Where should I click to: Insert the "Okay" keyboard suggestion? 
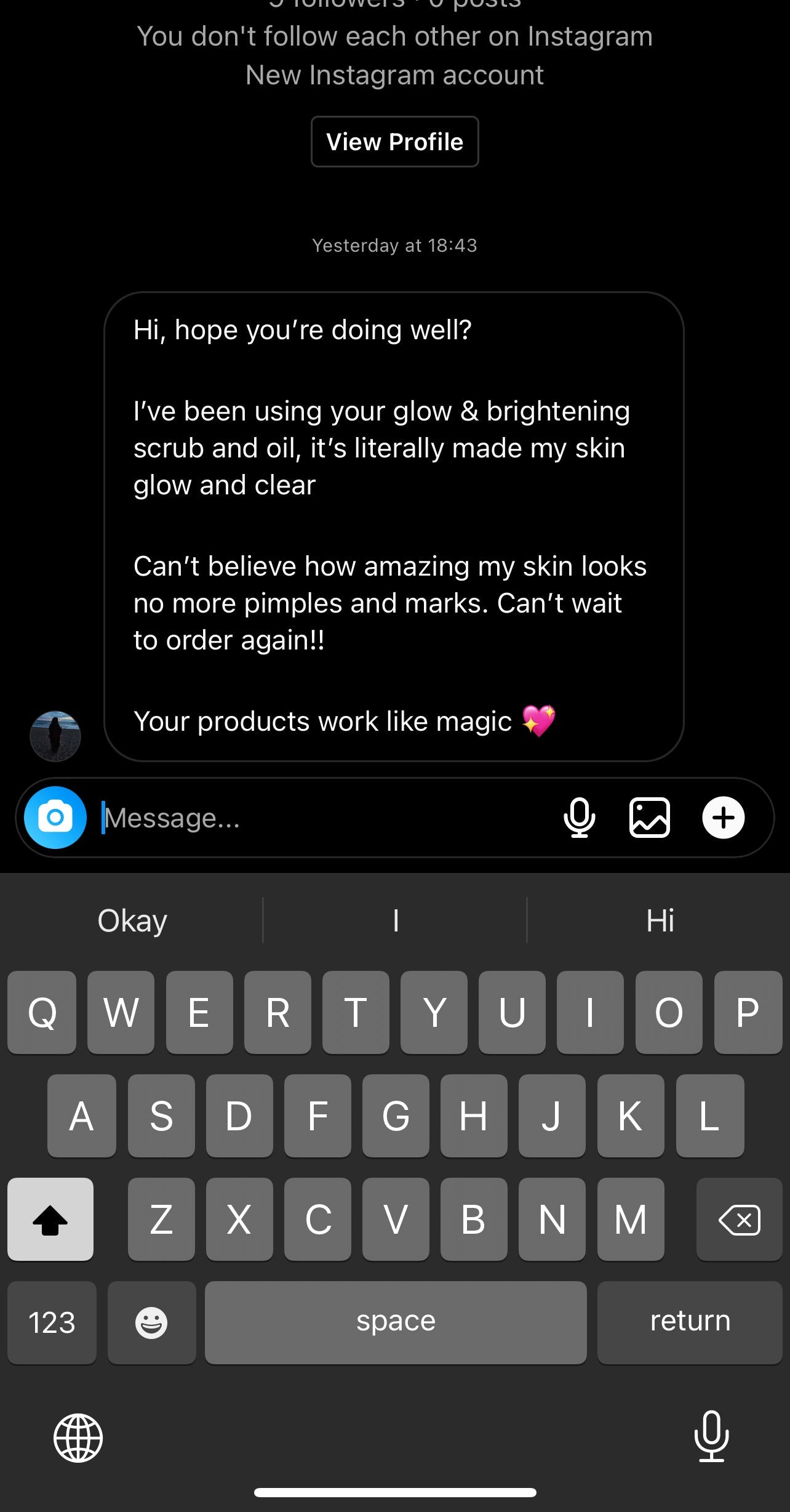tap(132, 921)
